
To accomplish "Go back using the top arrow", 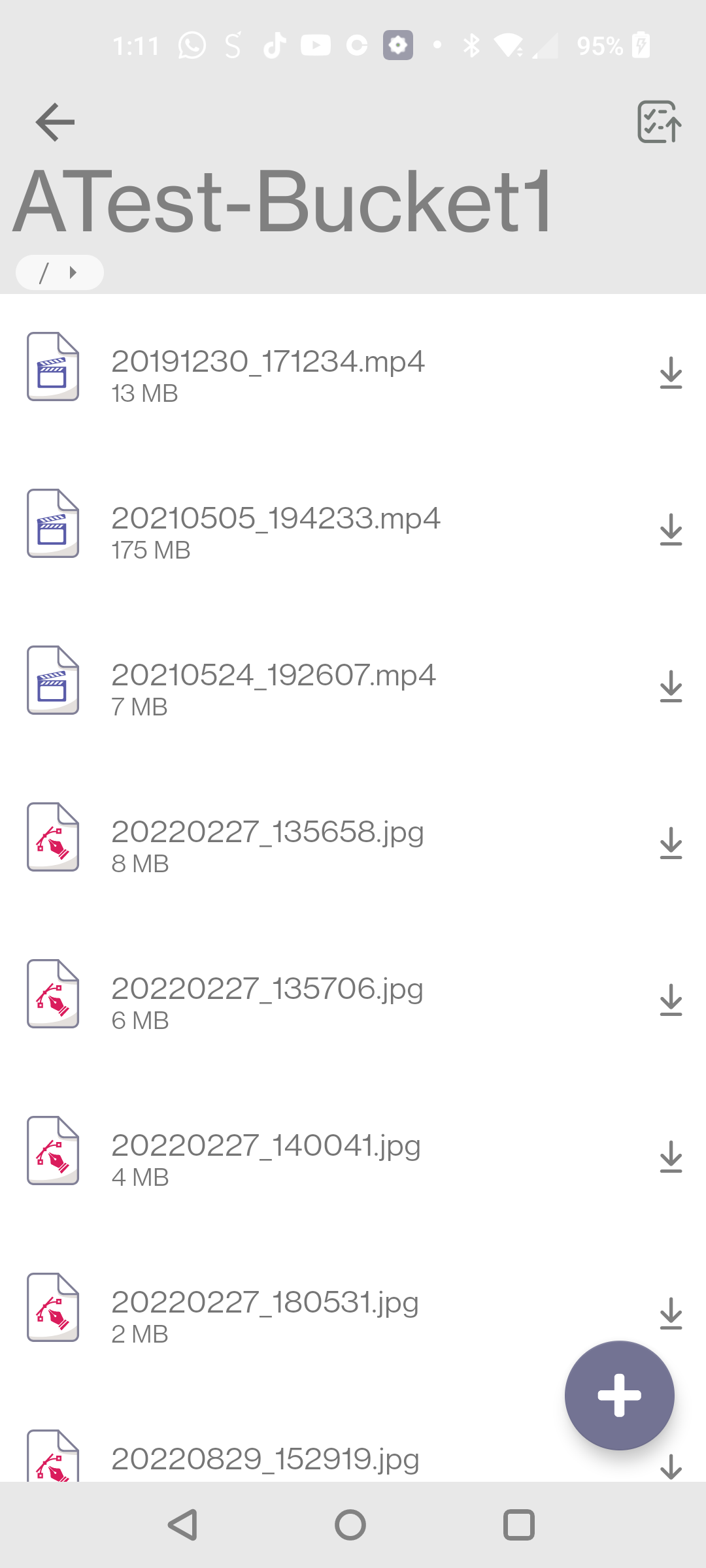I will click(55, 122).
